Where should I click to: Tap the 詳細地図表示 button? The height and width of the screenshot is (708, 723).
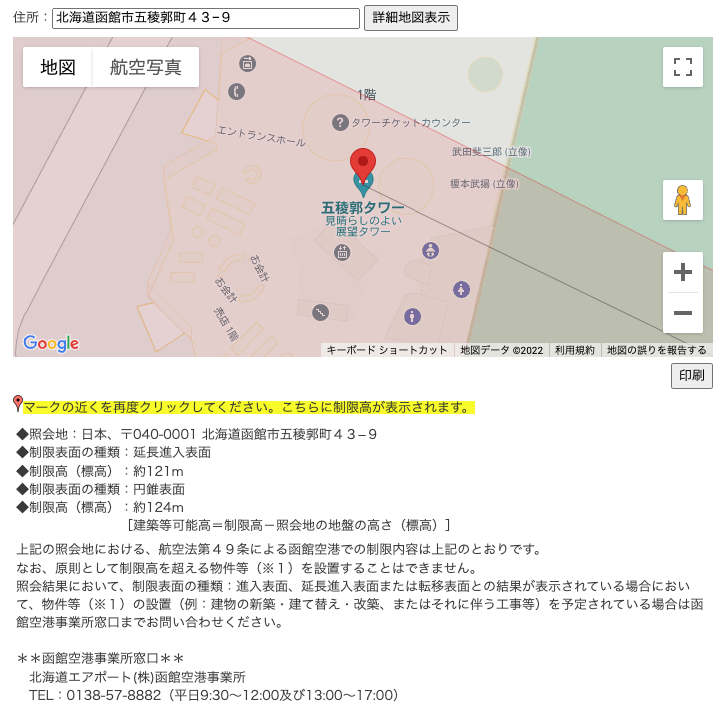point(410,18)
